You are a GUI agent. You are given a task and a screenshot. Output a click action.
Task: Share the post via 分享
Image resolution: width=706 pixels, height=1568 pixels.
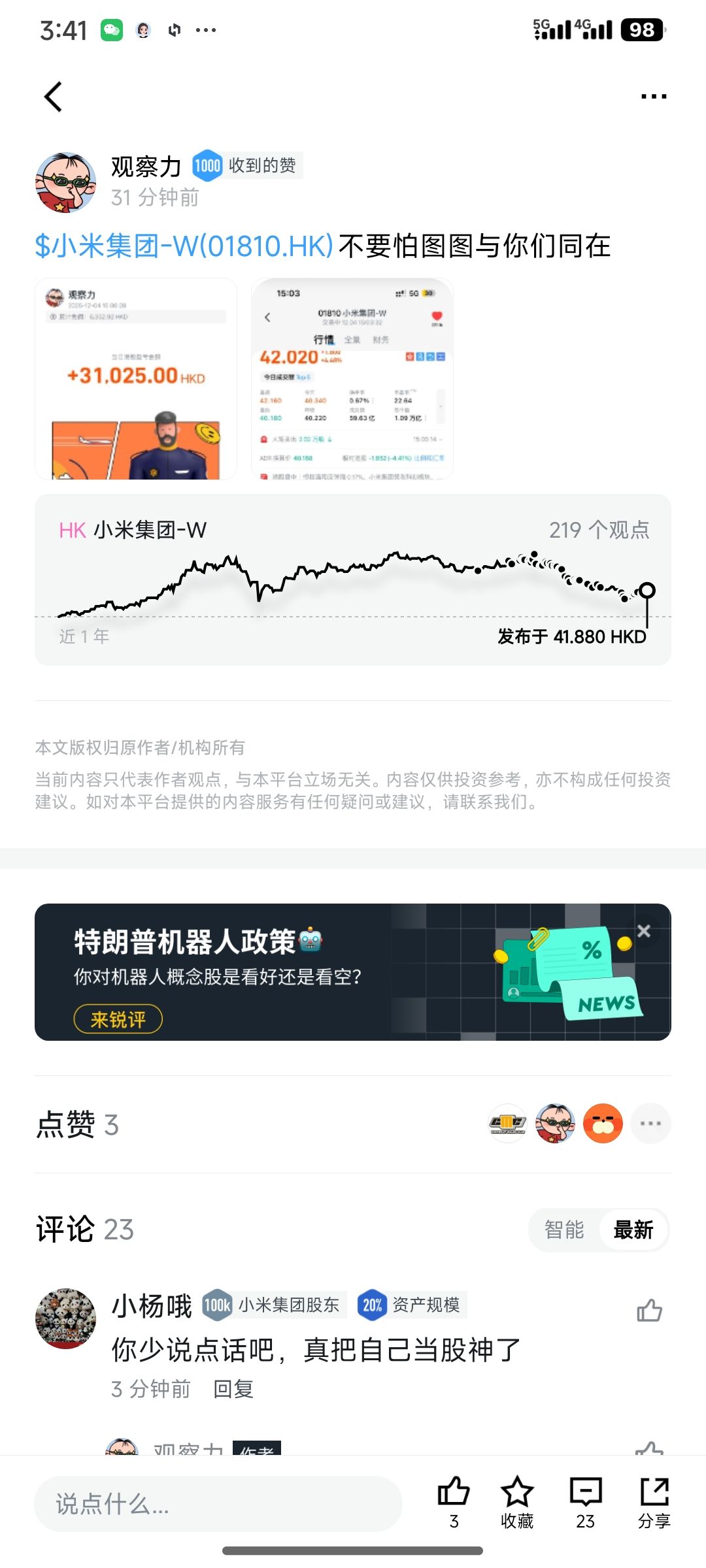tap(654, 1501)
